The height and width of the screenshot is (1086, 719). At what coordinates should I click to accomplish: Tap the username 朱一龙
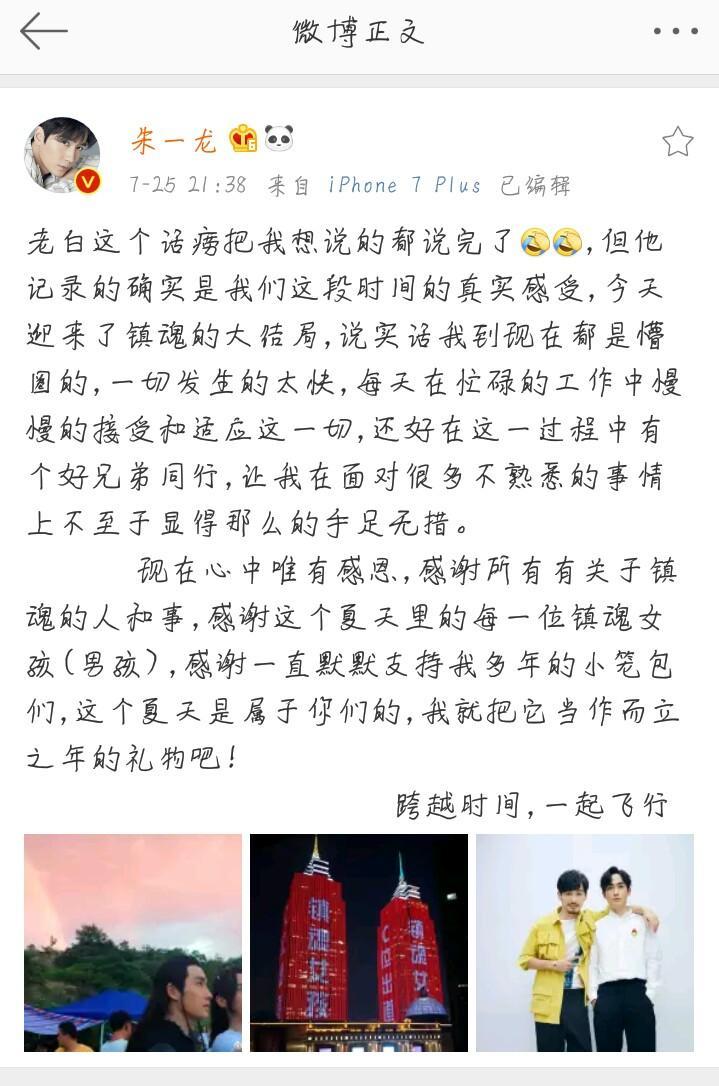(173, 140)
